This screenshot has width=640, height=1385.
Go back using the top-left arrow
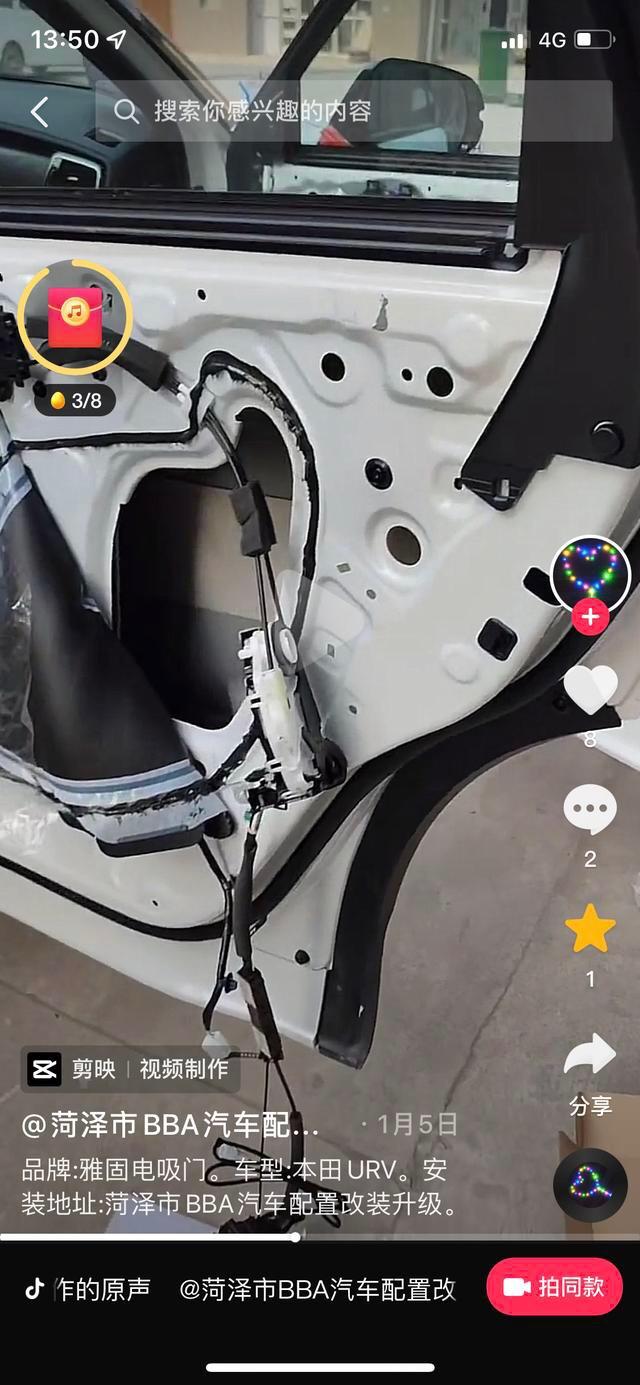[x=39, y=111]
